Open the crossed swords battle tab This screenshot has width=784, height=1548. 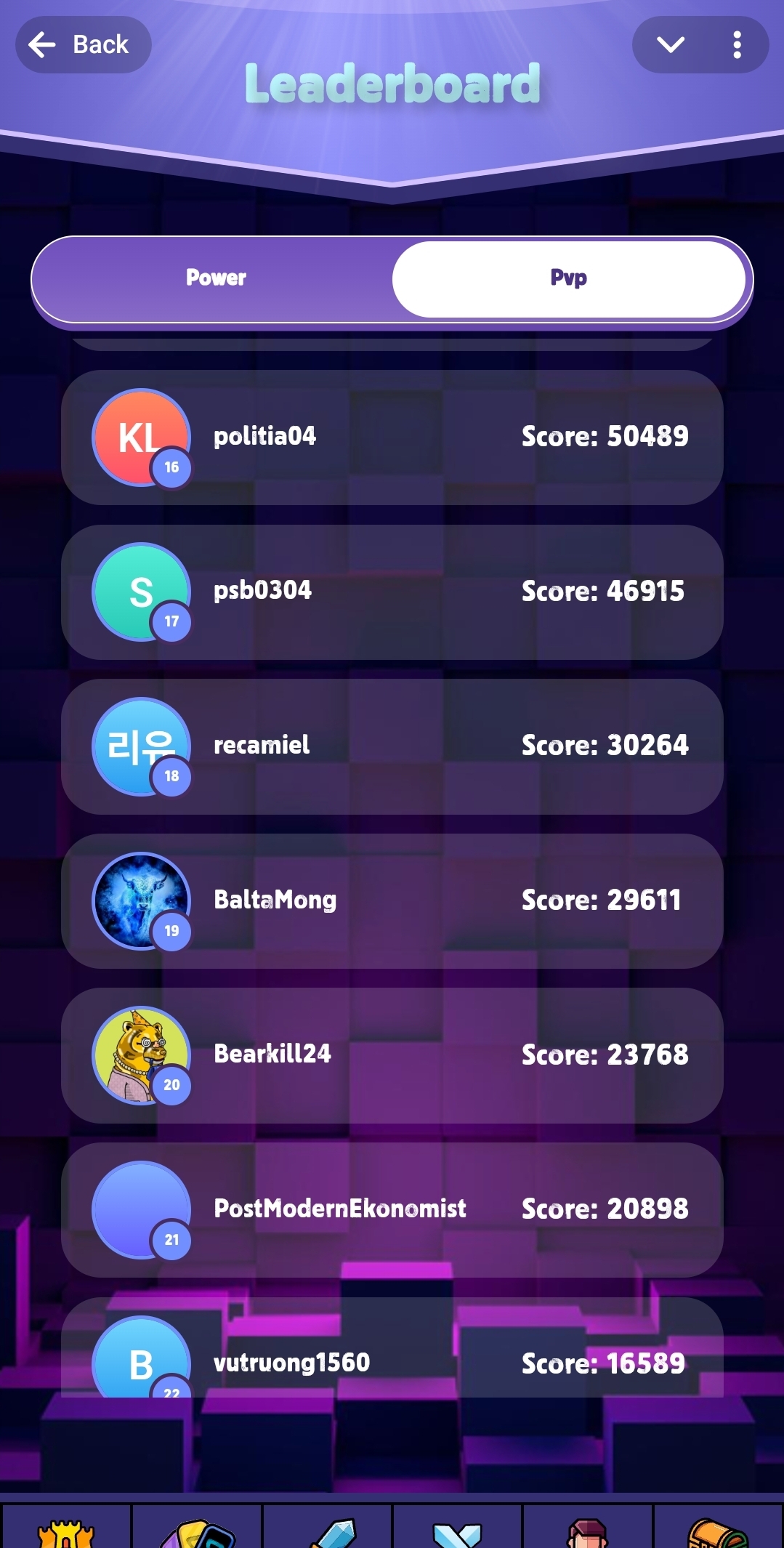pos(457,1531)
